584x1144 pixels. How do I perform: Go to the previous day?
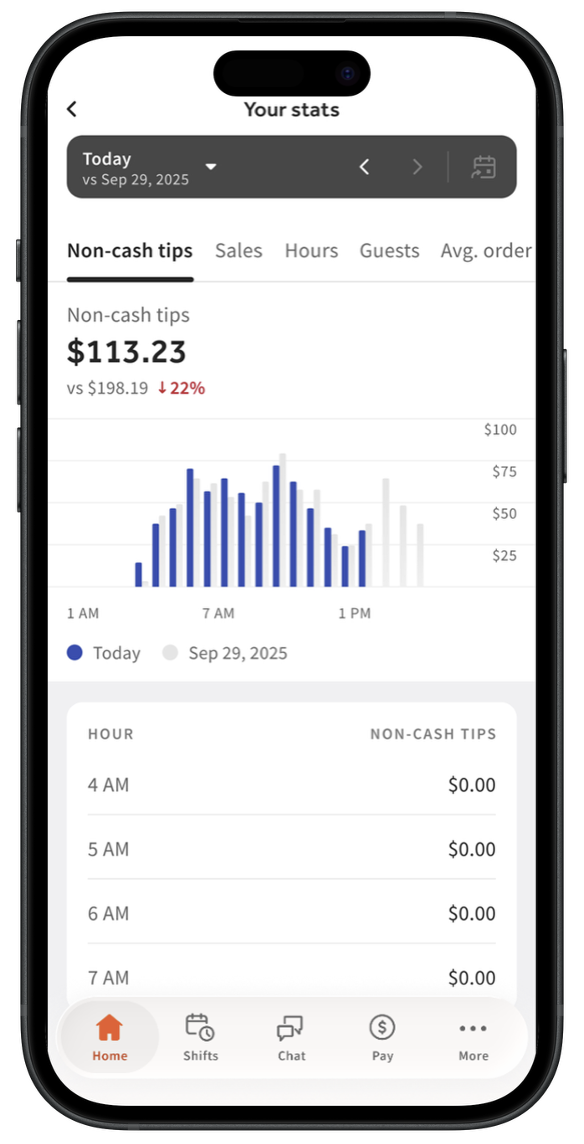coord(364,167)
